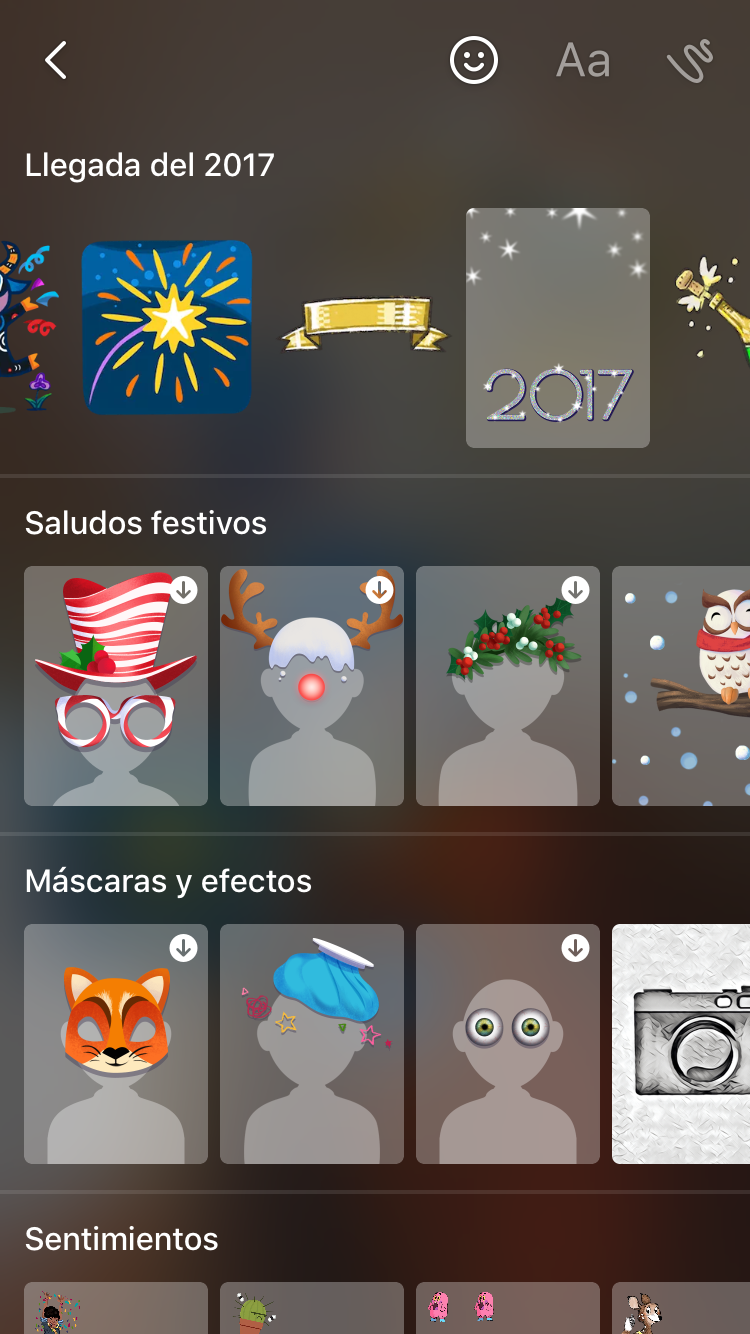This screenshot has width=750, height=1334.
Task: Try the holly wreath crown mask
Action: (508, 686)
